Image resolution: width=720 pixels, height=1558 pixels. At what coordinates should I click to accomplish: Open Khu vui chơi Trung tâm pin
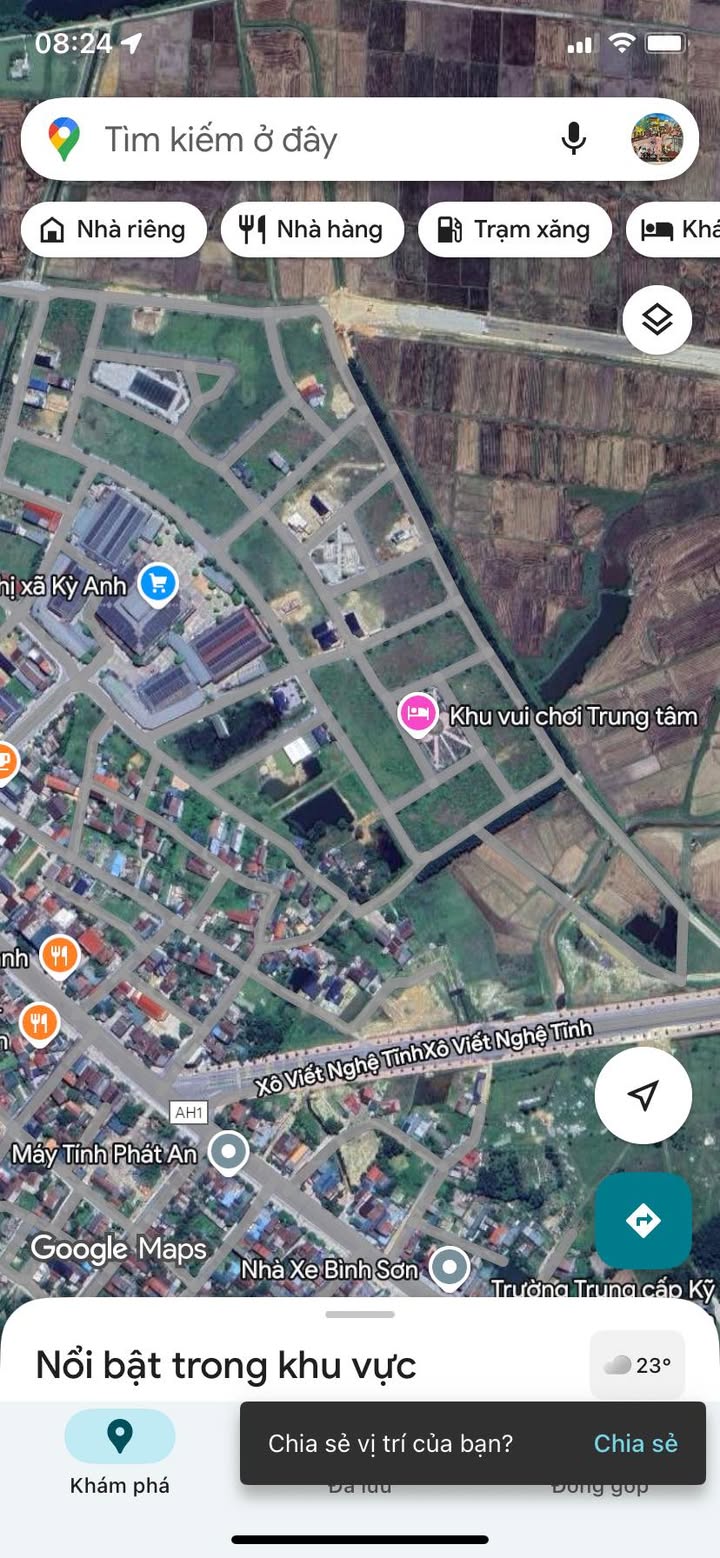pos(418,714)
